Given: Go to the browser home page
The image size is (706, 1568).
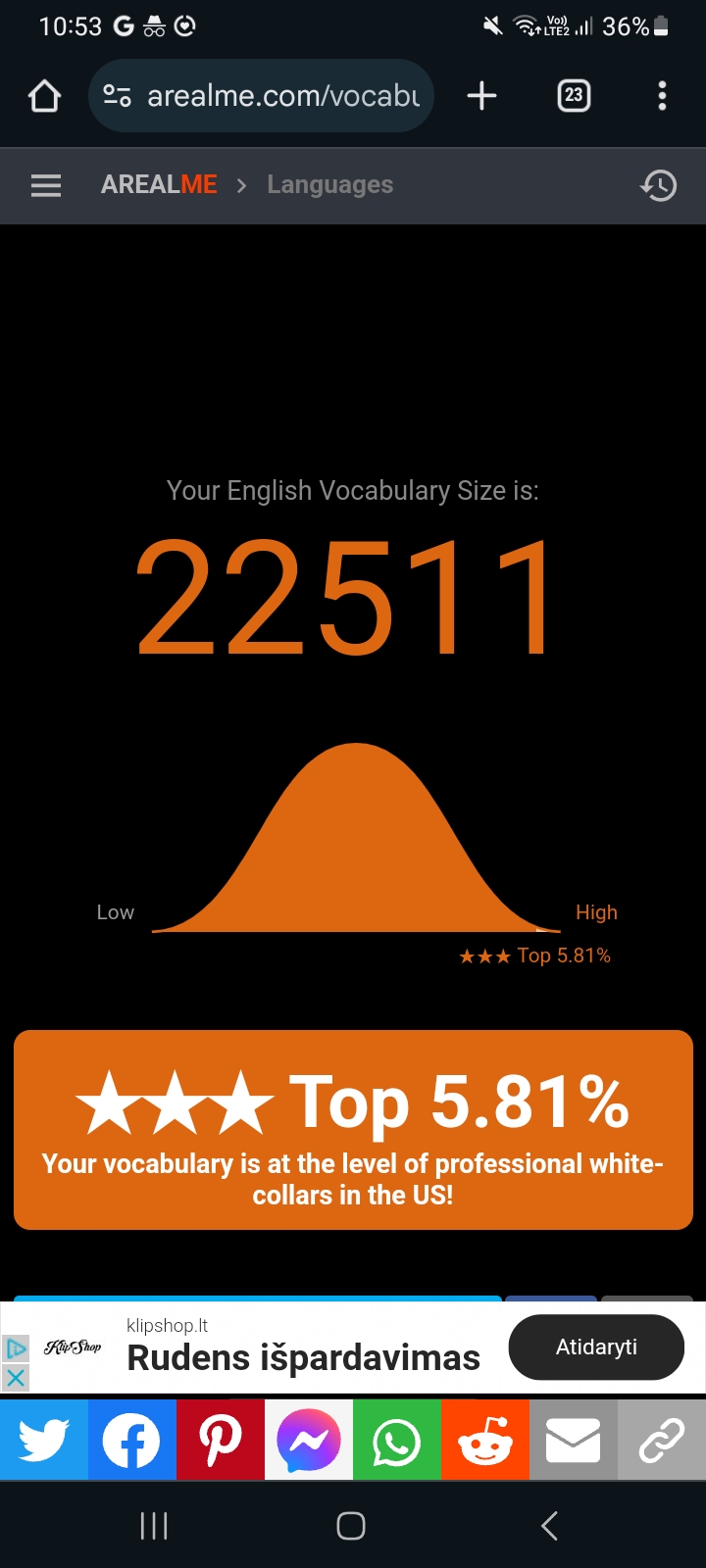Looking at the screenshot, I should 45,96.
